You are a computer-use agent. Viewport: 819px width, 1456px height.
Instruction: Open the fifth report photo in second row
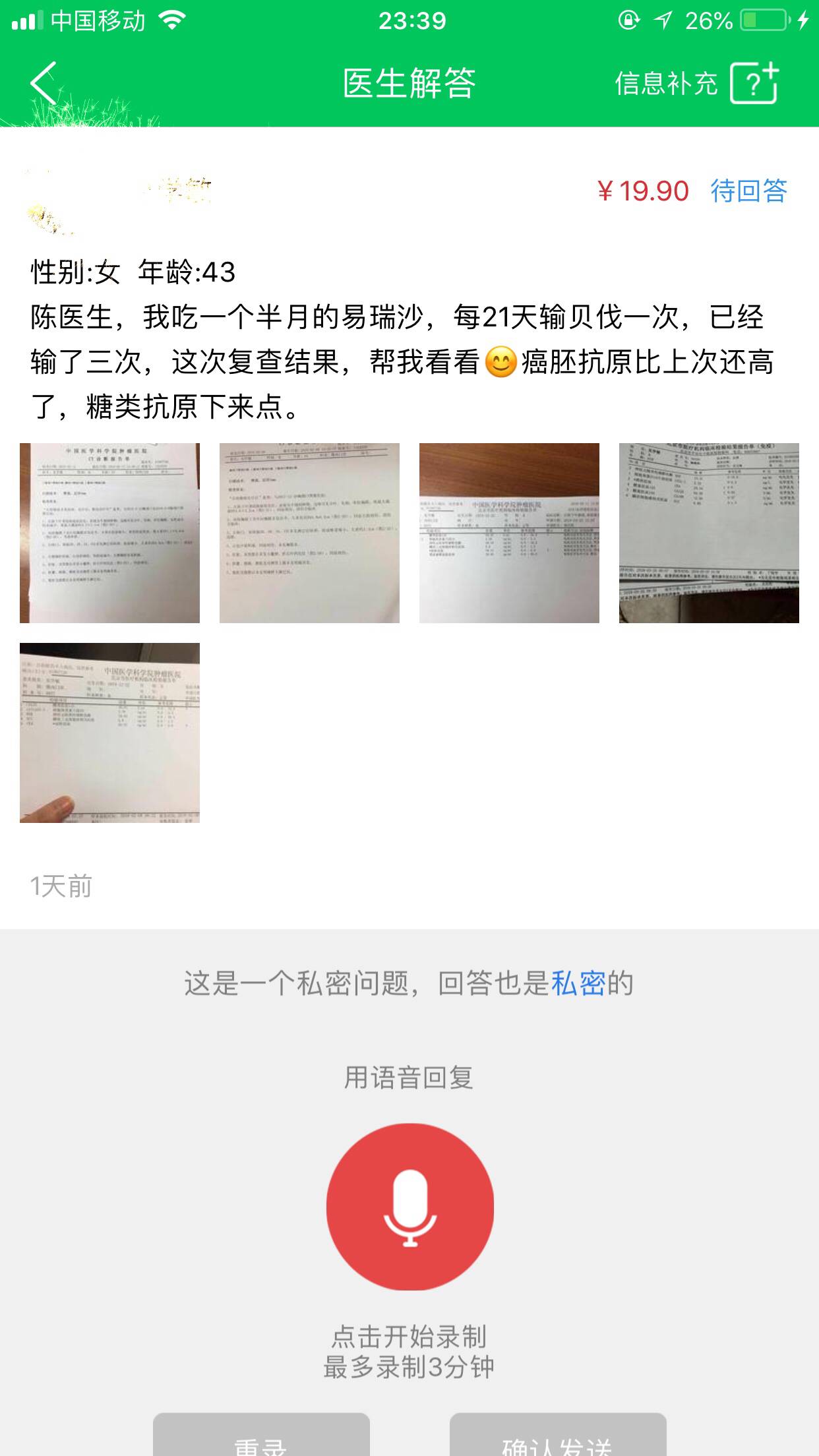click(x=109, y=733)
